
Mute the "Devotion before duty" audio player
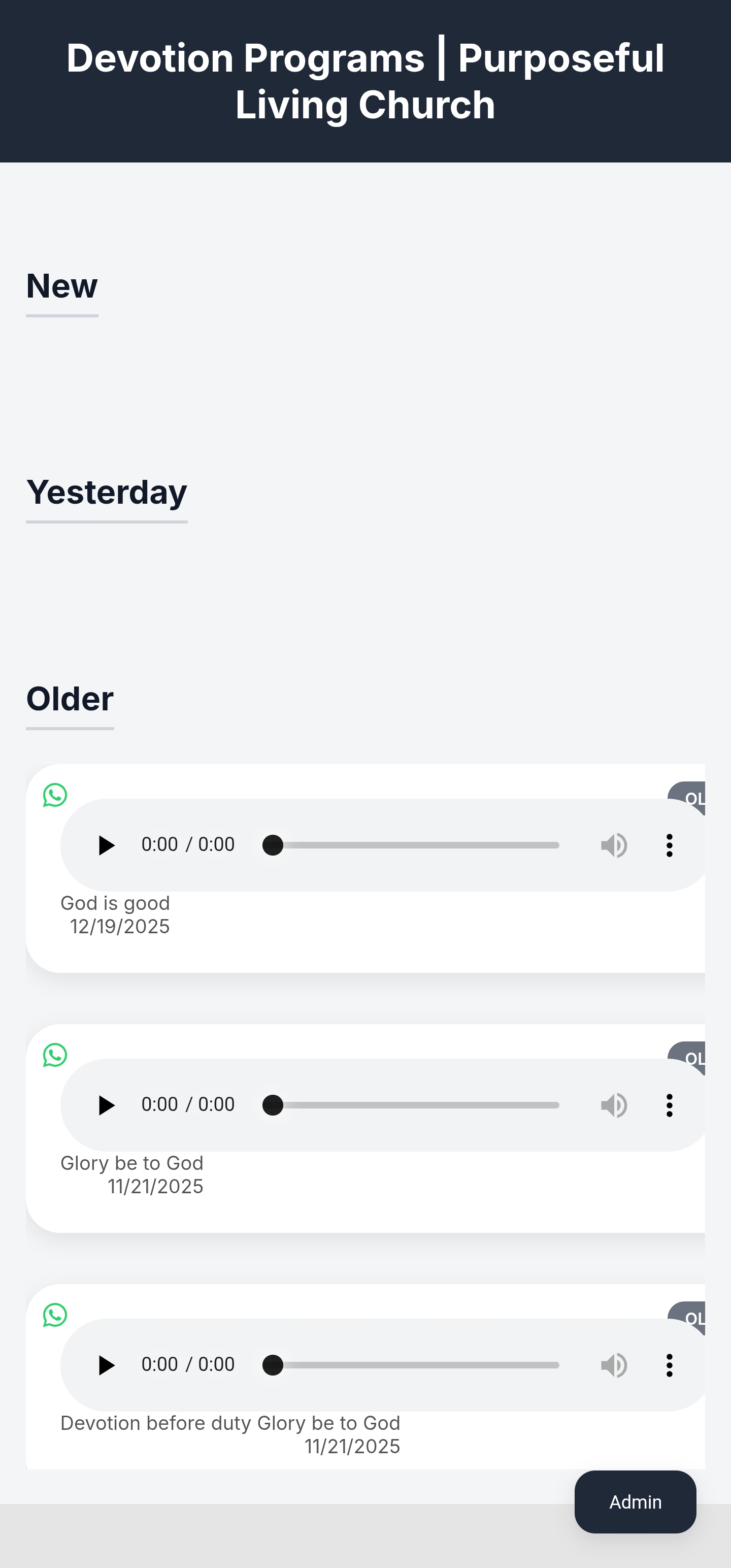[x=614, y=1365]
